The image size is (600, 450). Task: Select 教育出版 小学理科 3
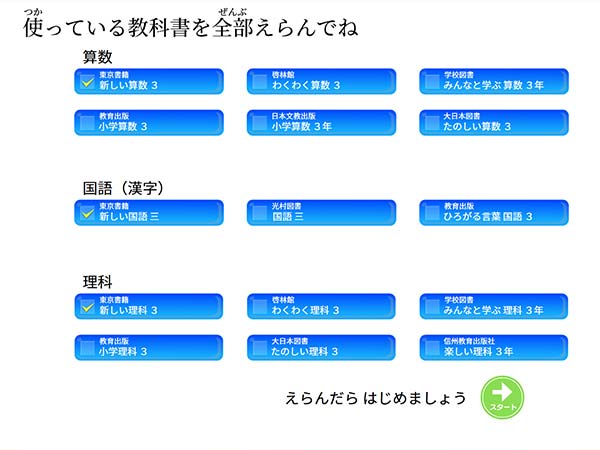pyautogui.click(x=149, y=347)
